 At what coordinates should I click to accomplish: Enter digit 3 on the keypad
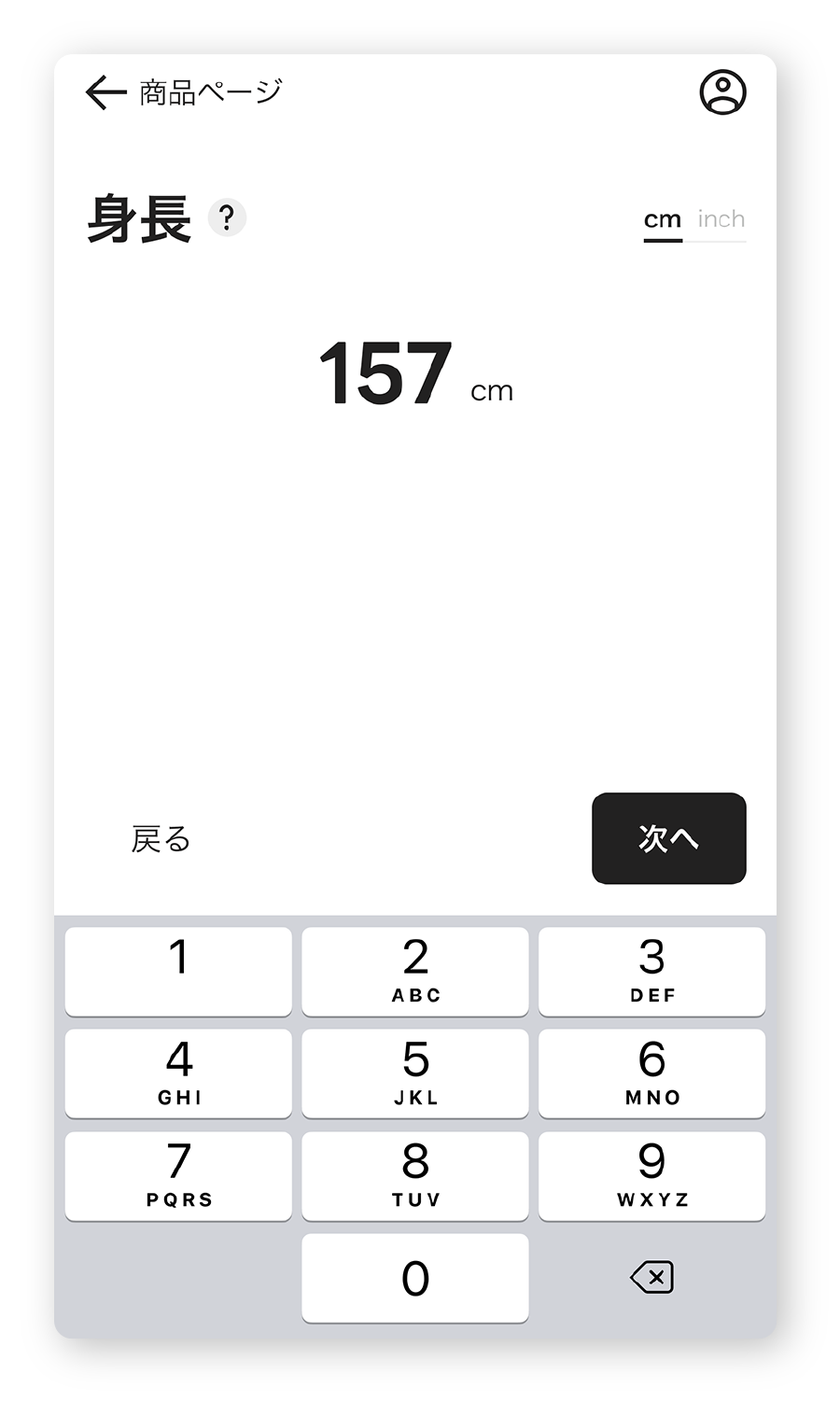click(651, 971)
